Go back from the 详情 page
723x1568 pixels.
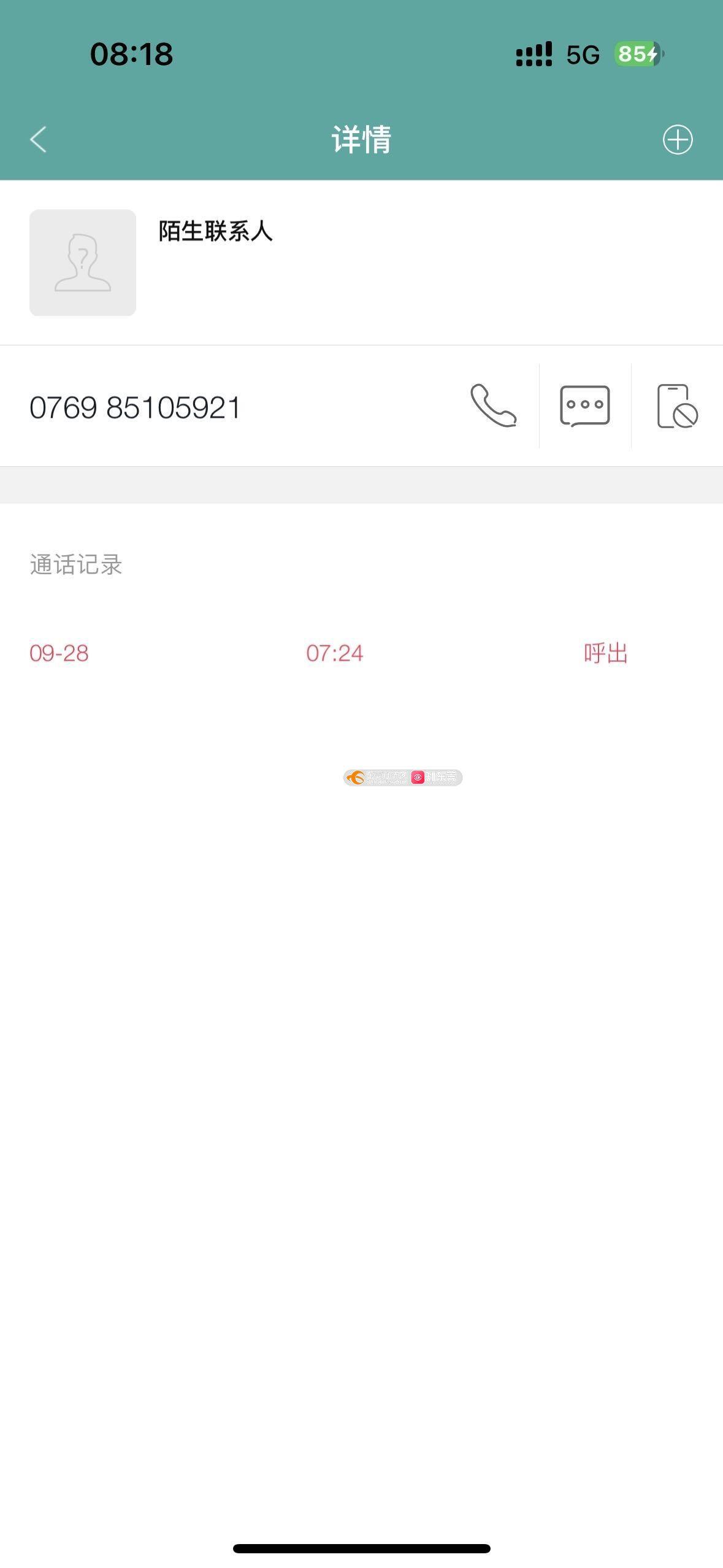[38, 139]
